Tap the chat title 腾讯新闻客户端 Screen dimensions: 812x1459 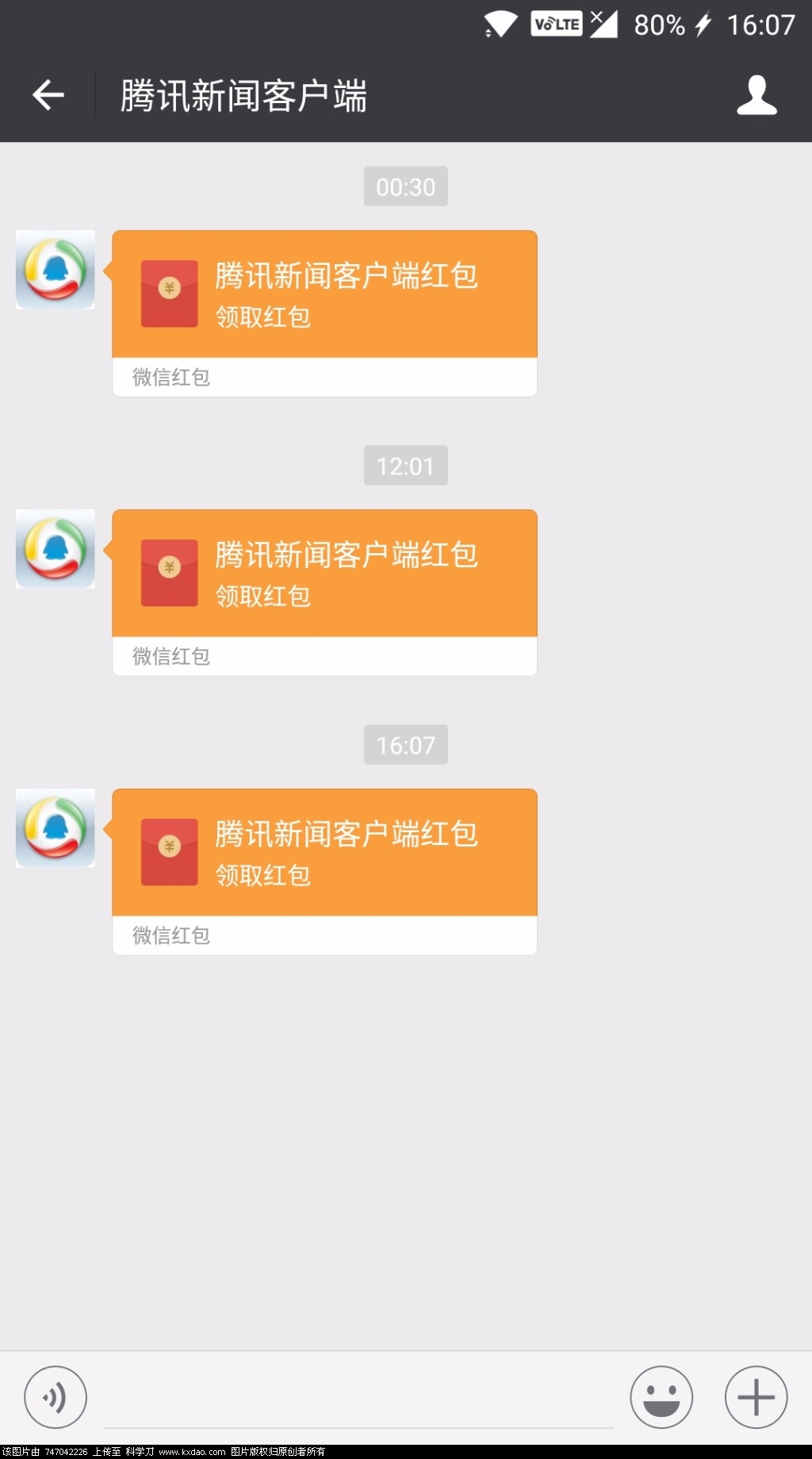(x=243, y=94)
